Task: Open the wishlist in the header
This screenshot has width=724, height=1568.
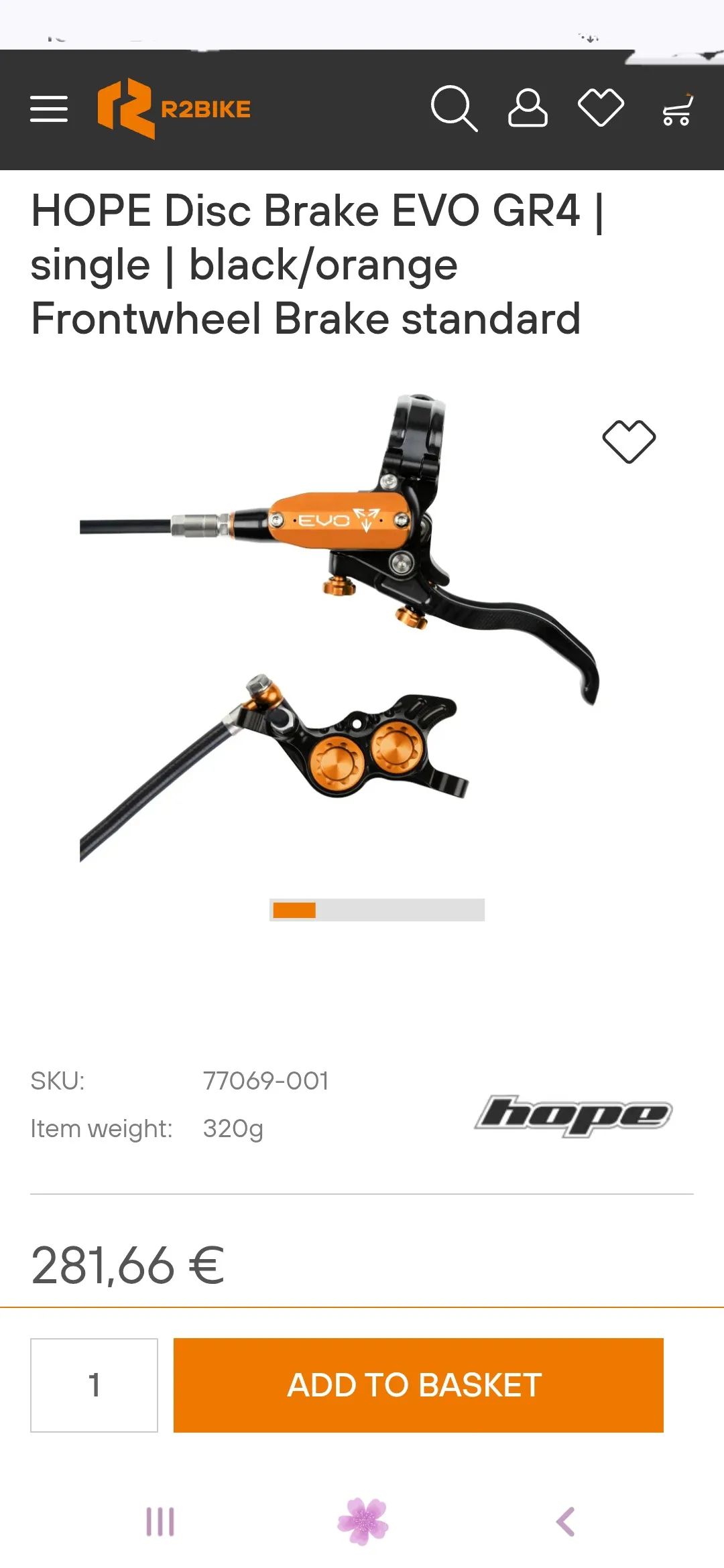Action: (x=601, y=108)
